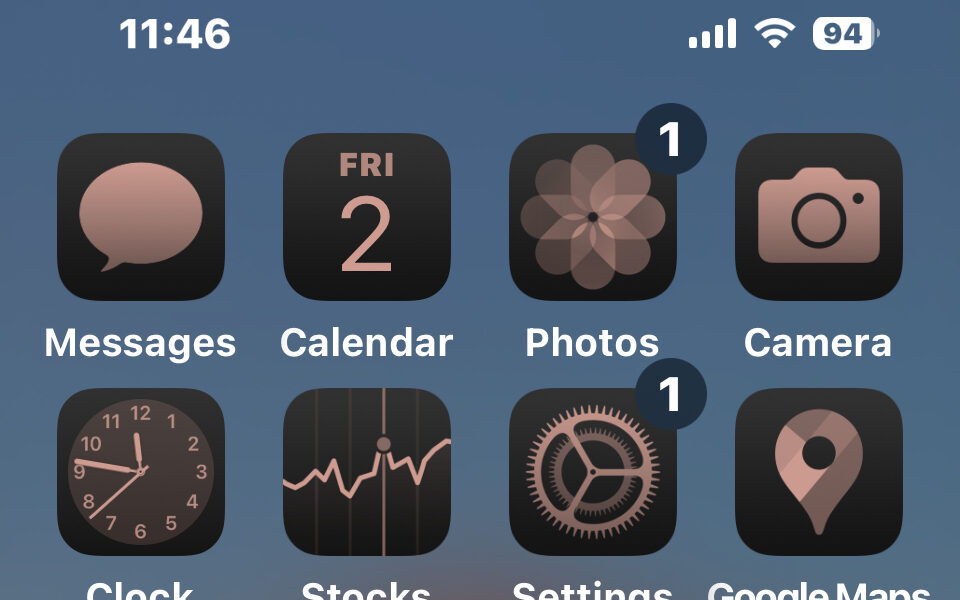Viewport: 960px width, 600px height.
Task: Launch the Calendar app
Action: tap(366, 217)
